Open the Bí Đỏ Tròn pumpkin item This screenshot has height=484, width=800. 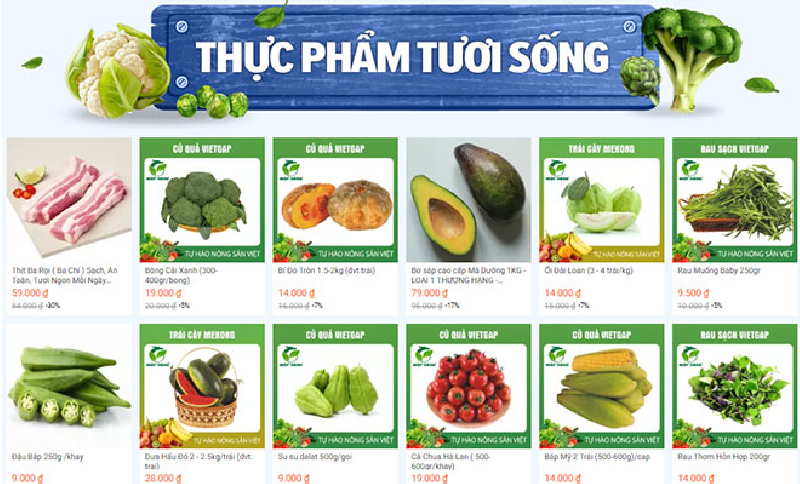(x=335, y=200)
